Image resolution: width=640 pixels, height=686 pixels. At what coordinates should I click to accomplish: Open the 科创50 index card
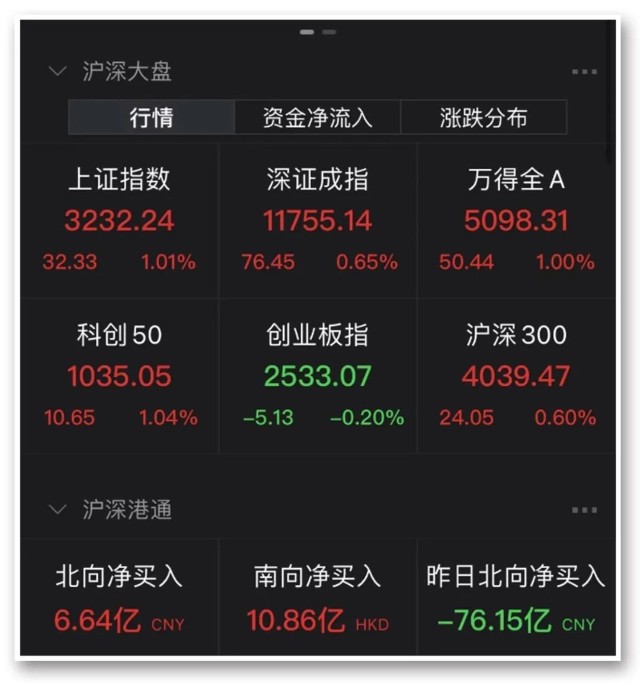pyautogui.click(x=119, y=375)
